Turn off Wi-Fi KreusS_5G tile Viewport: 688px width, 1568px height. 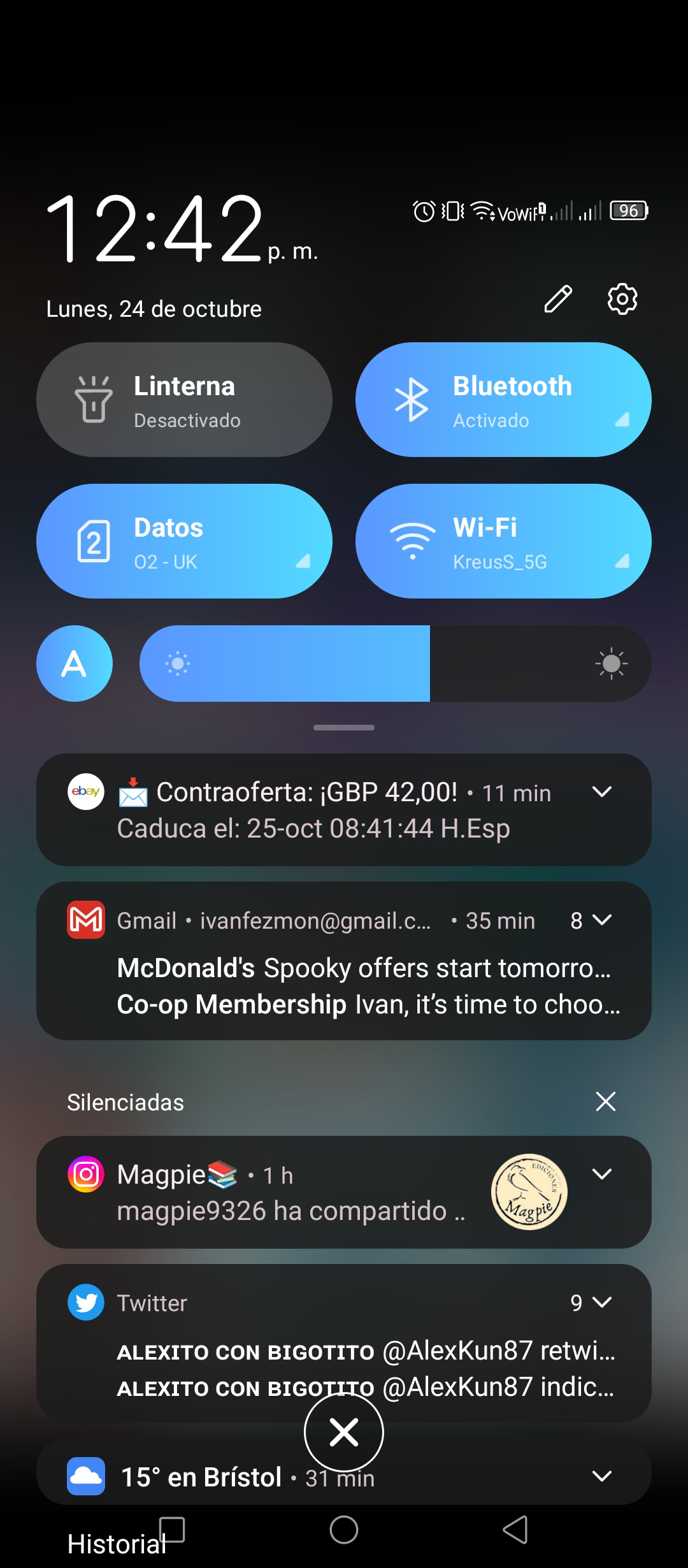coord(503,541)
